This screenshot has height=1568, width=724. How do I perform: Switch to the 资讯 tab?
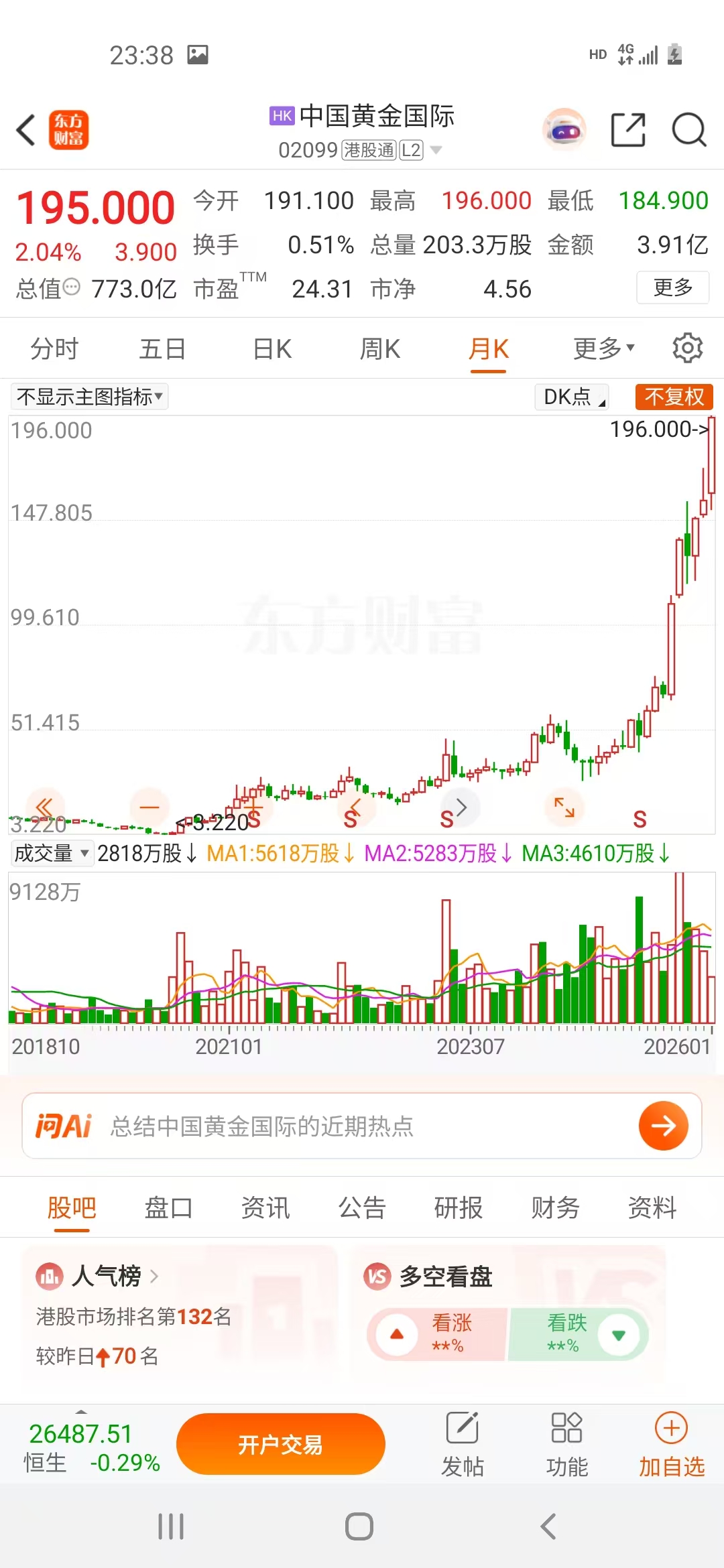265,1207
